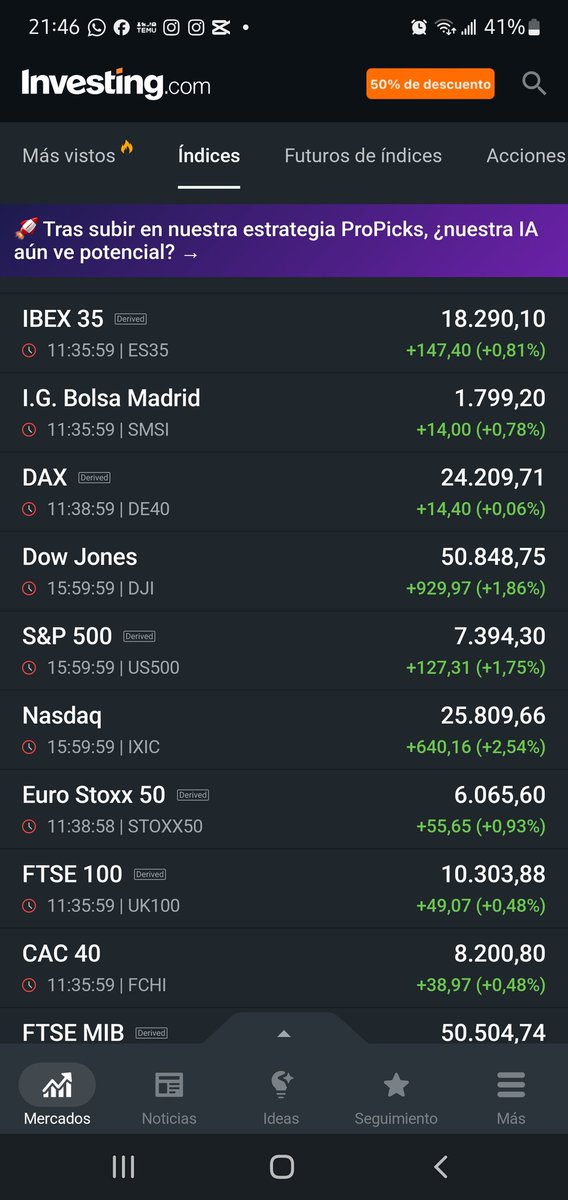Viewport: 568px width, 1200px height.
Task: View the Nasdaq index
Action: [284, 730]
